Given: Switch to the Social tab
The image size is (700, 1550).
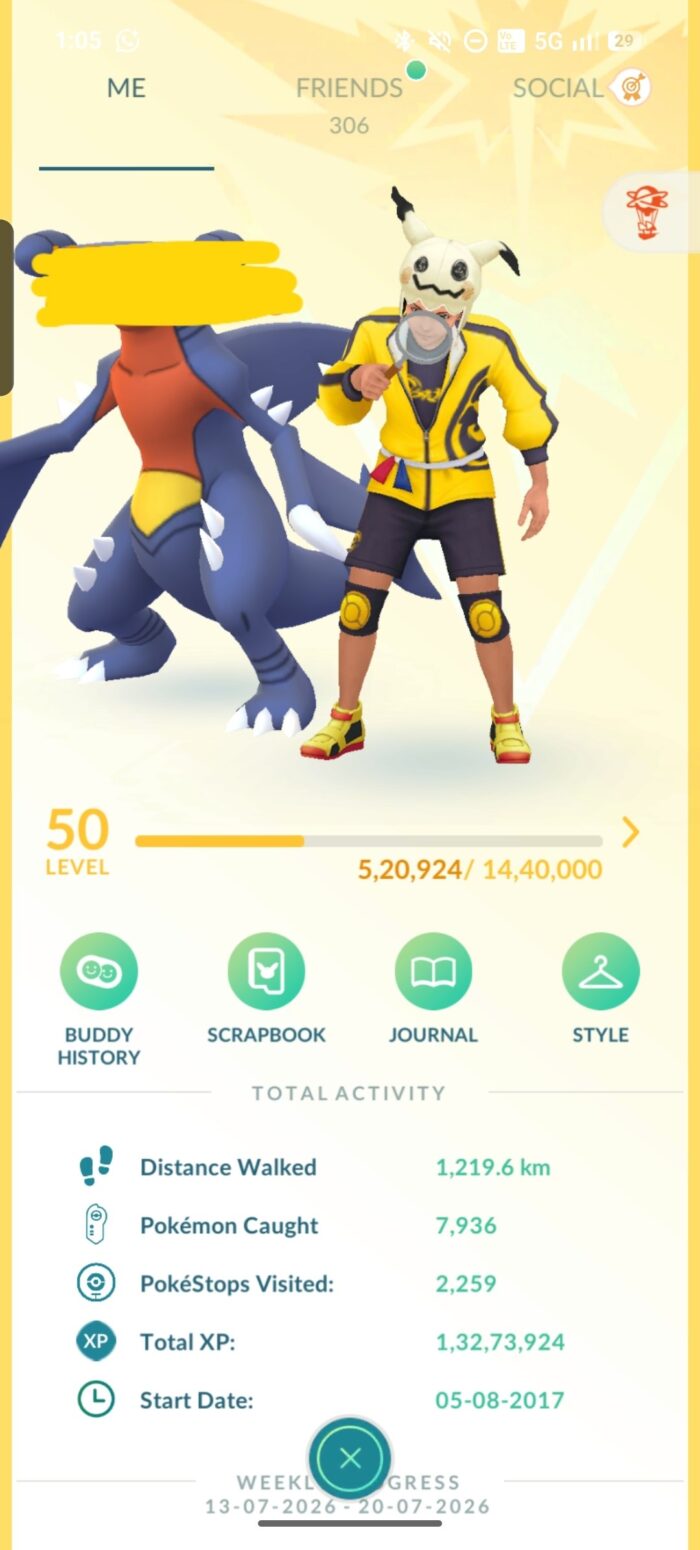Looking at the screenshot, I should point(582,89).
